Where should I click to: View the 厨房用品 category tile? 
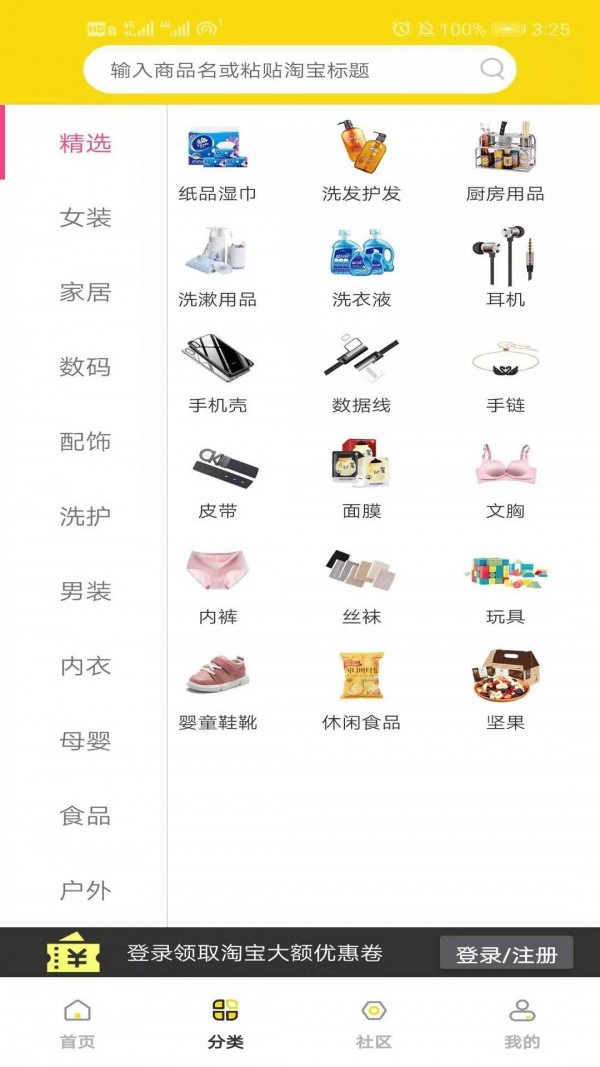click(x=505, y=160)
